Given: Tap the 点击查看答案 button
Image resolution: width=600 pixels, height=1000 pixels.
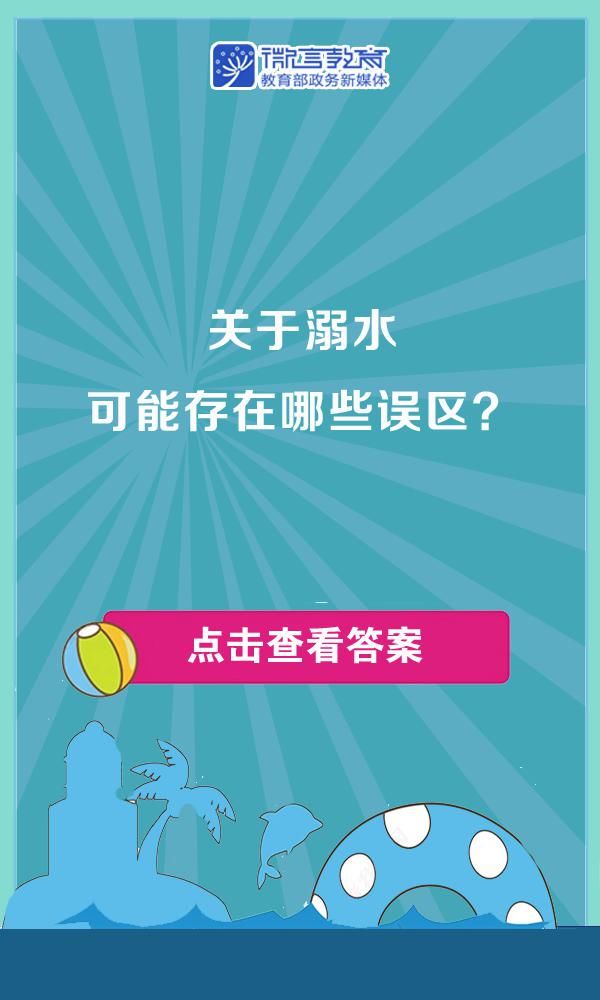Looking at the screenshot, I should 306,647.
